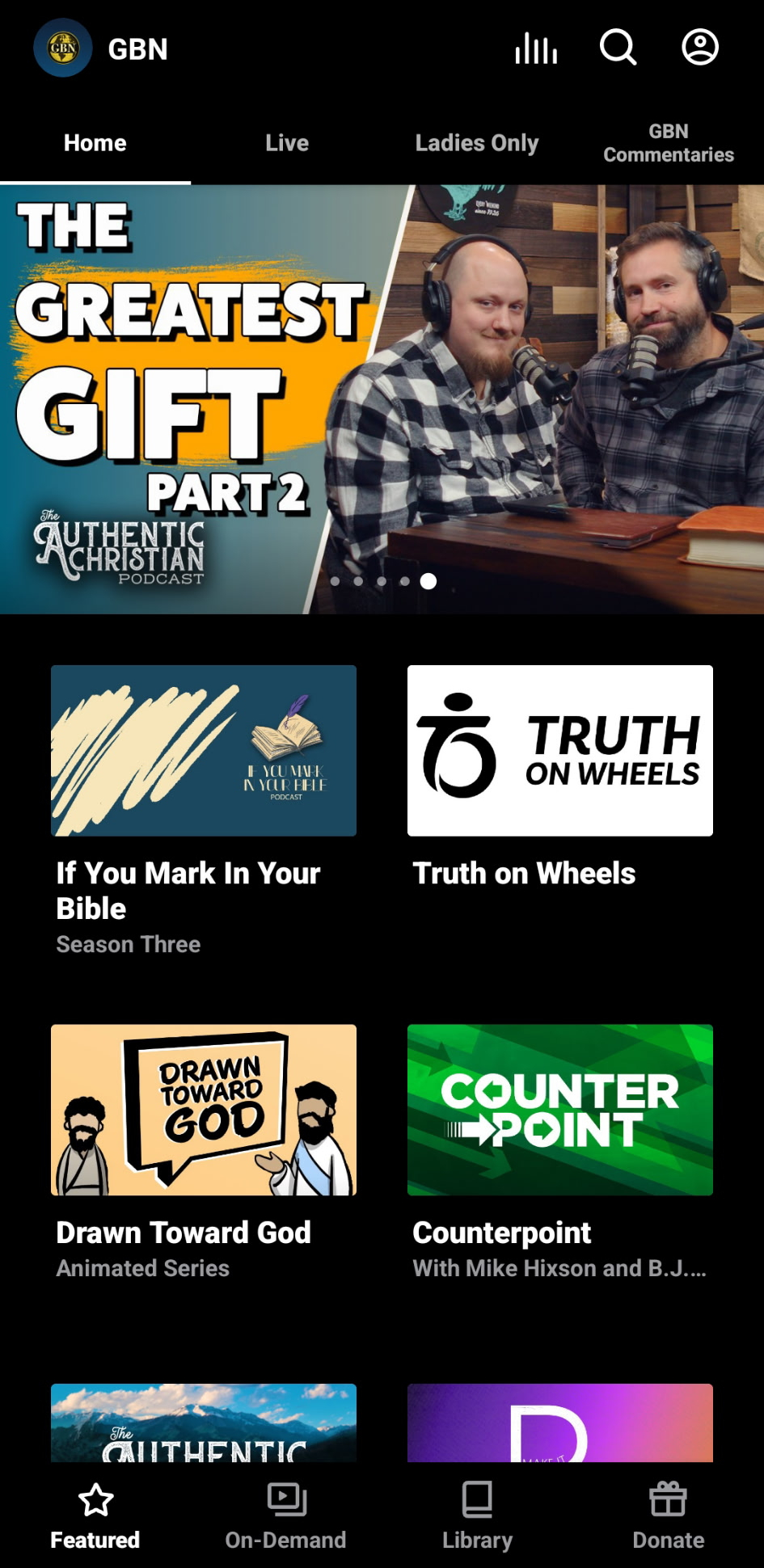
Task: Go to the On-Demand section
Action: (x=286, y=1516)
